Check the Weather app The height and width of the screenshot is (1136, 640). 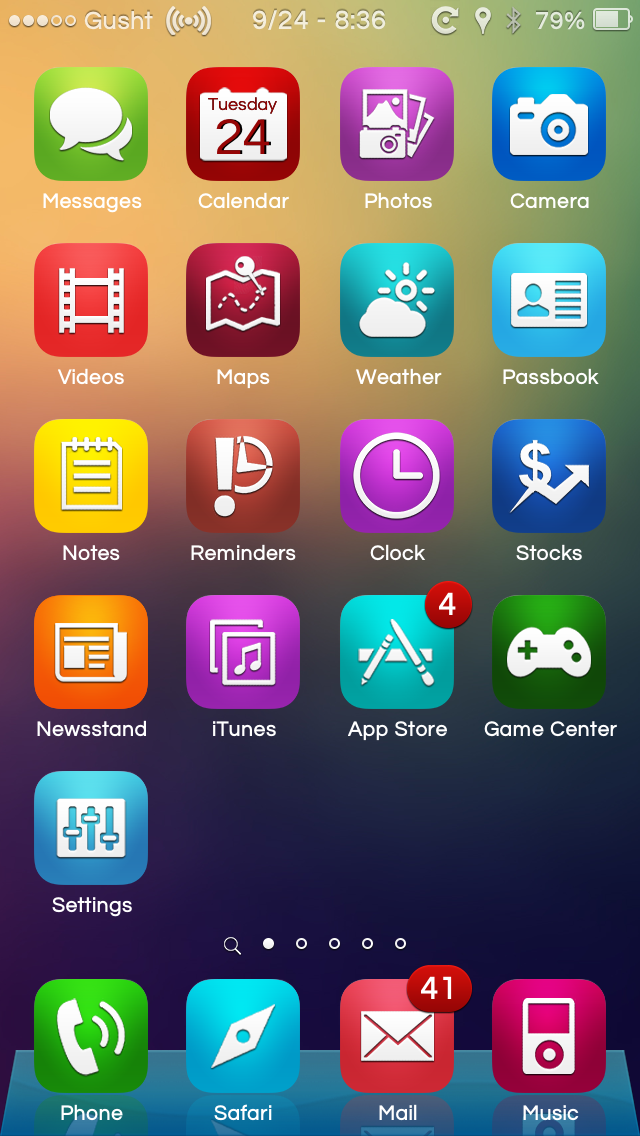point(397,300)
